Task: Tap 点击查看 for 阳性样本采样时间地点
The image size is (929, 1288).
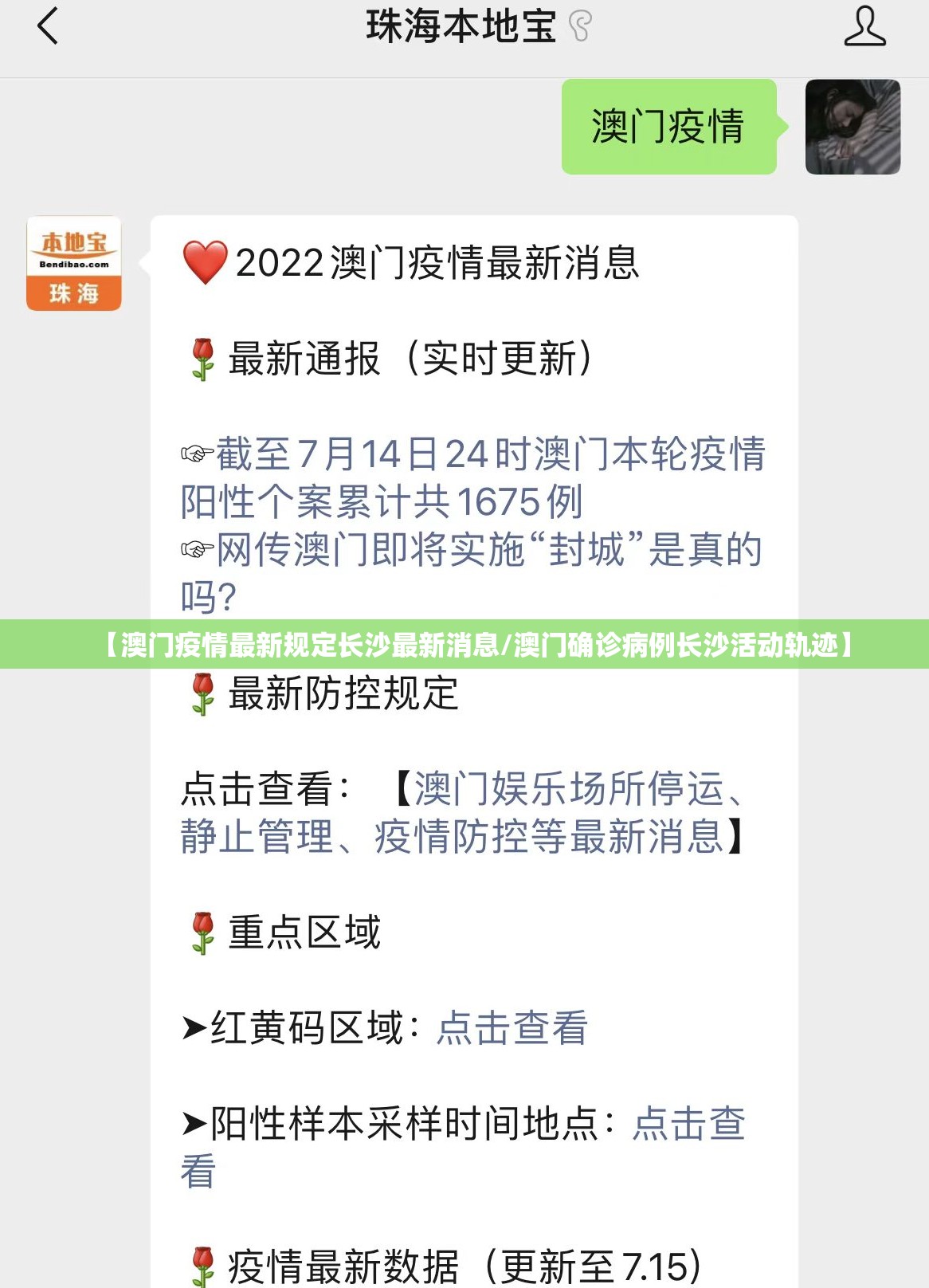Action: coord(688,1124)
